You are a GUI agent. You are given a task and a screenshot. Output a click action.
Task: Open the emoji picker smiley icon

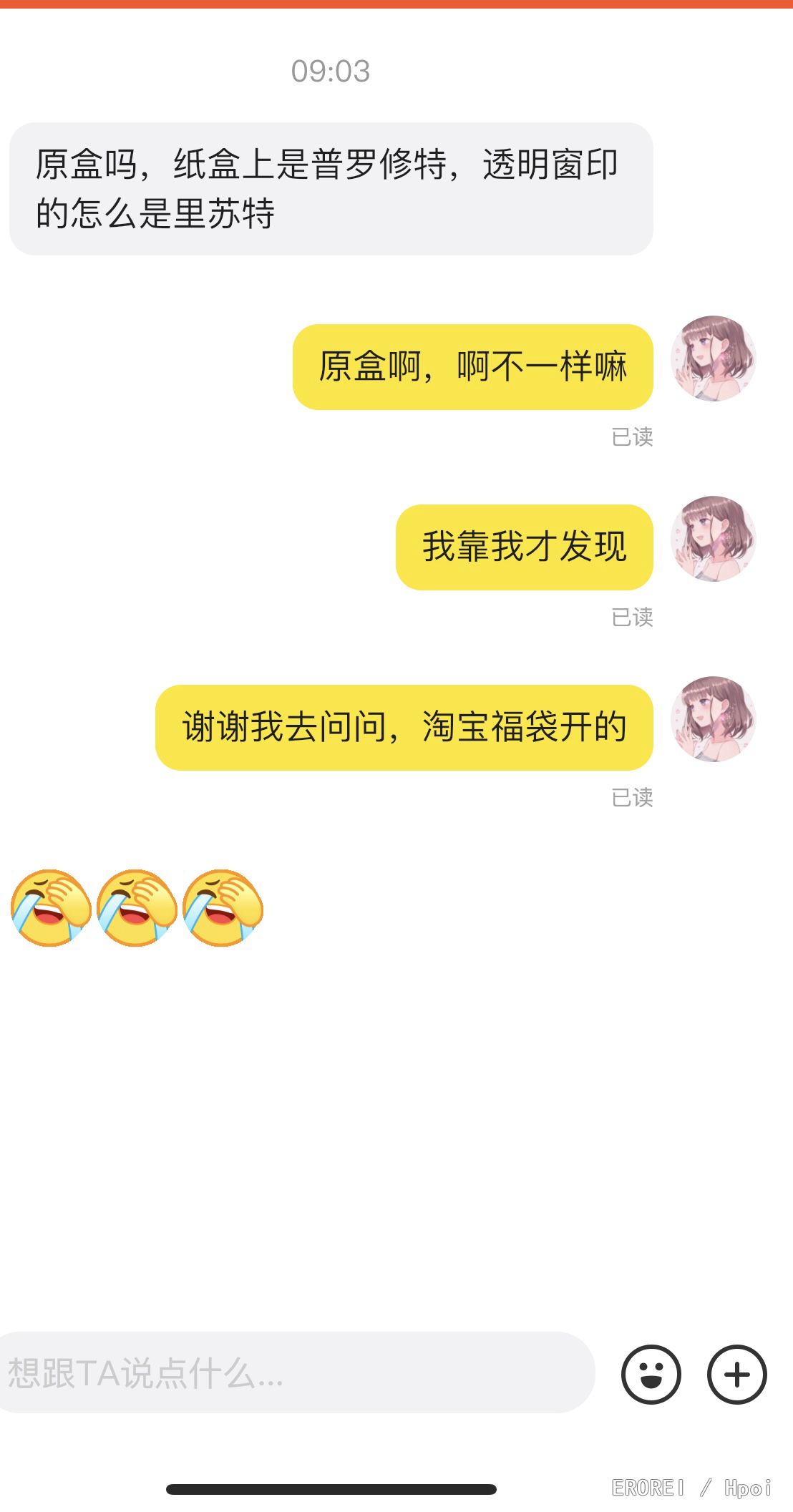[x=651, y=1375]
